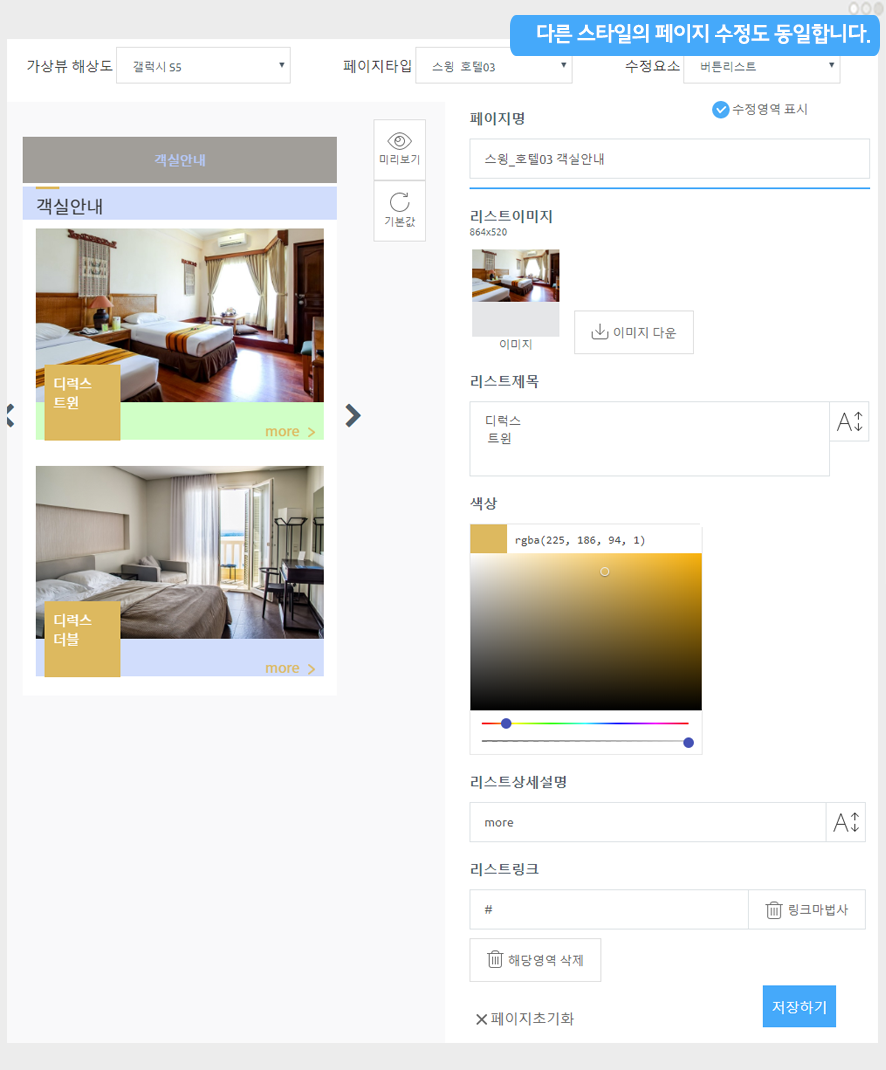Edit the 리스트상세설명 field containing more

click(x=647, y=822)
